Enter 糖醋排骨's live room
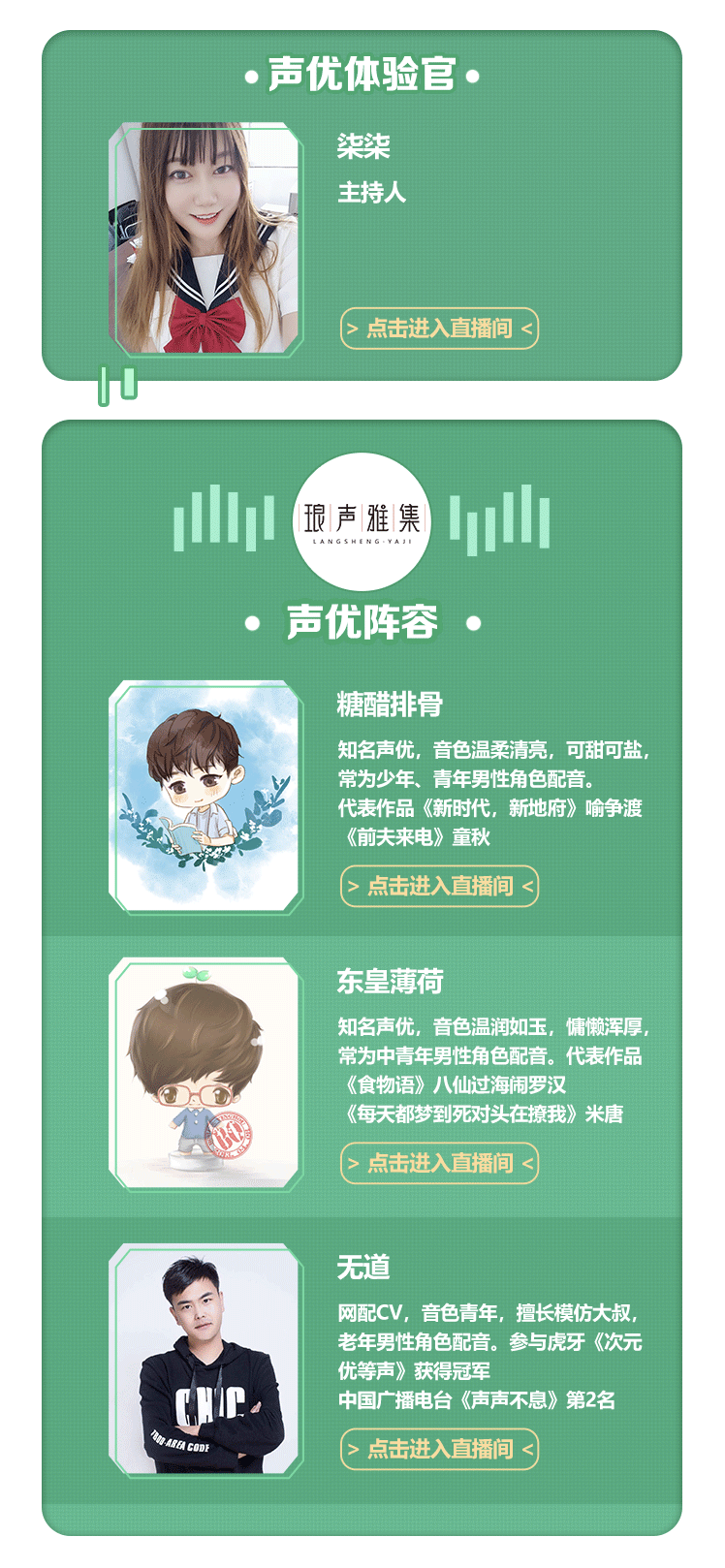This screenshot has height=1568, width=725. tap(439, 886)
